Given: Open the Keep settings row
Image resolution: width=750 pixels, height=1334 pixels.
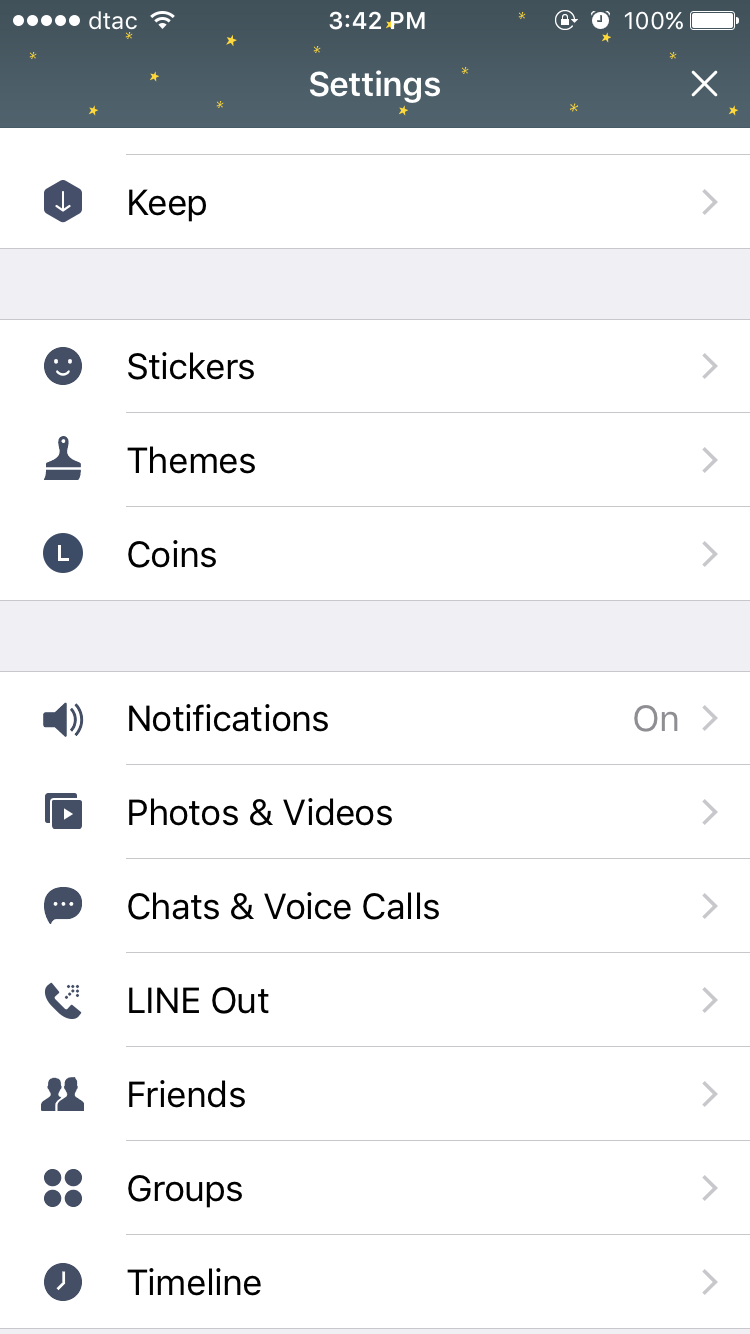Looking at the screenshot, I should 375,203.
